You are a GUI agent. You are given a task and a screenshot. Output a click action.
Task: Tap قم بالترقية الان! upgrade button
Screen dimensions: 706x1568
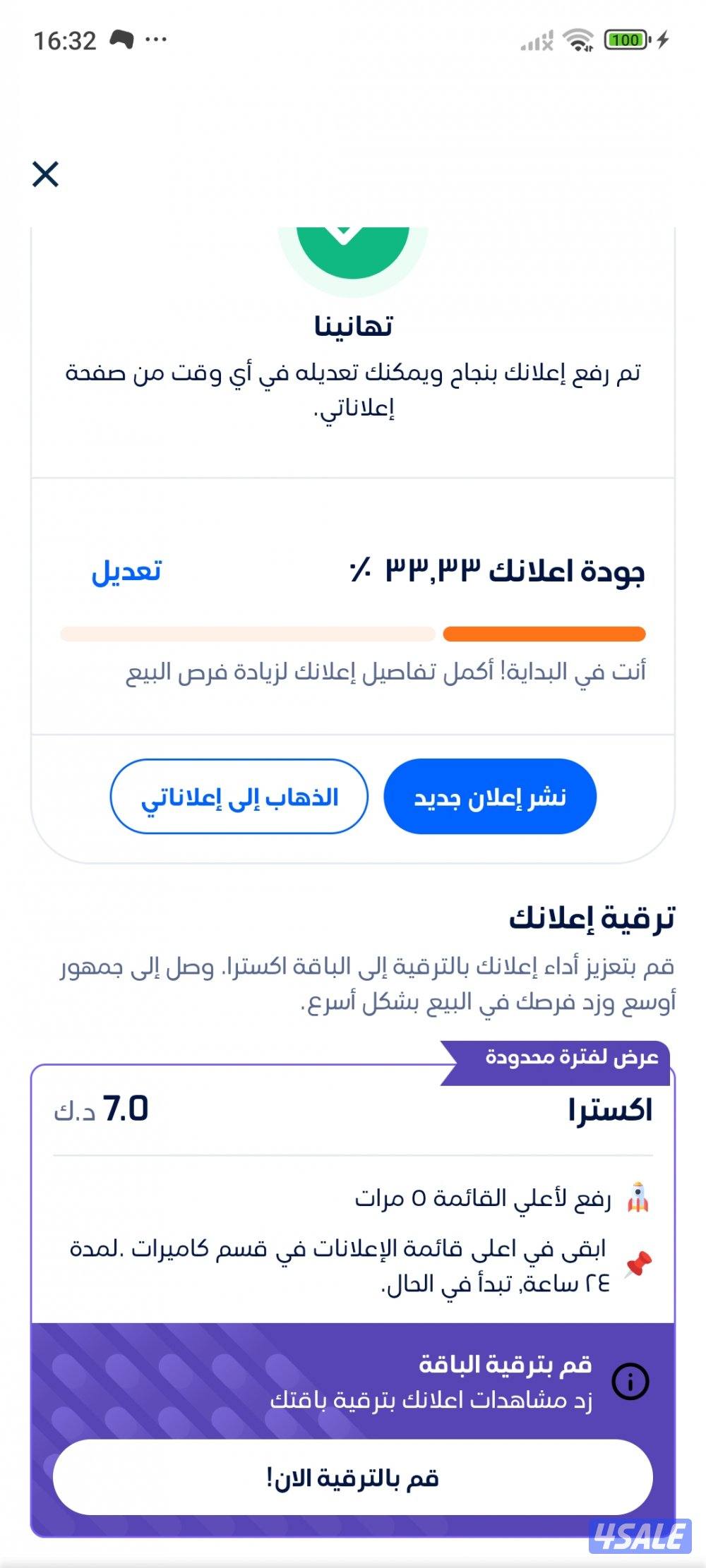tap(352, 1477)
